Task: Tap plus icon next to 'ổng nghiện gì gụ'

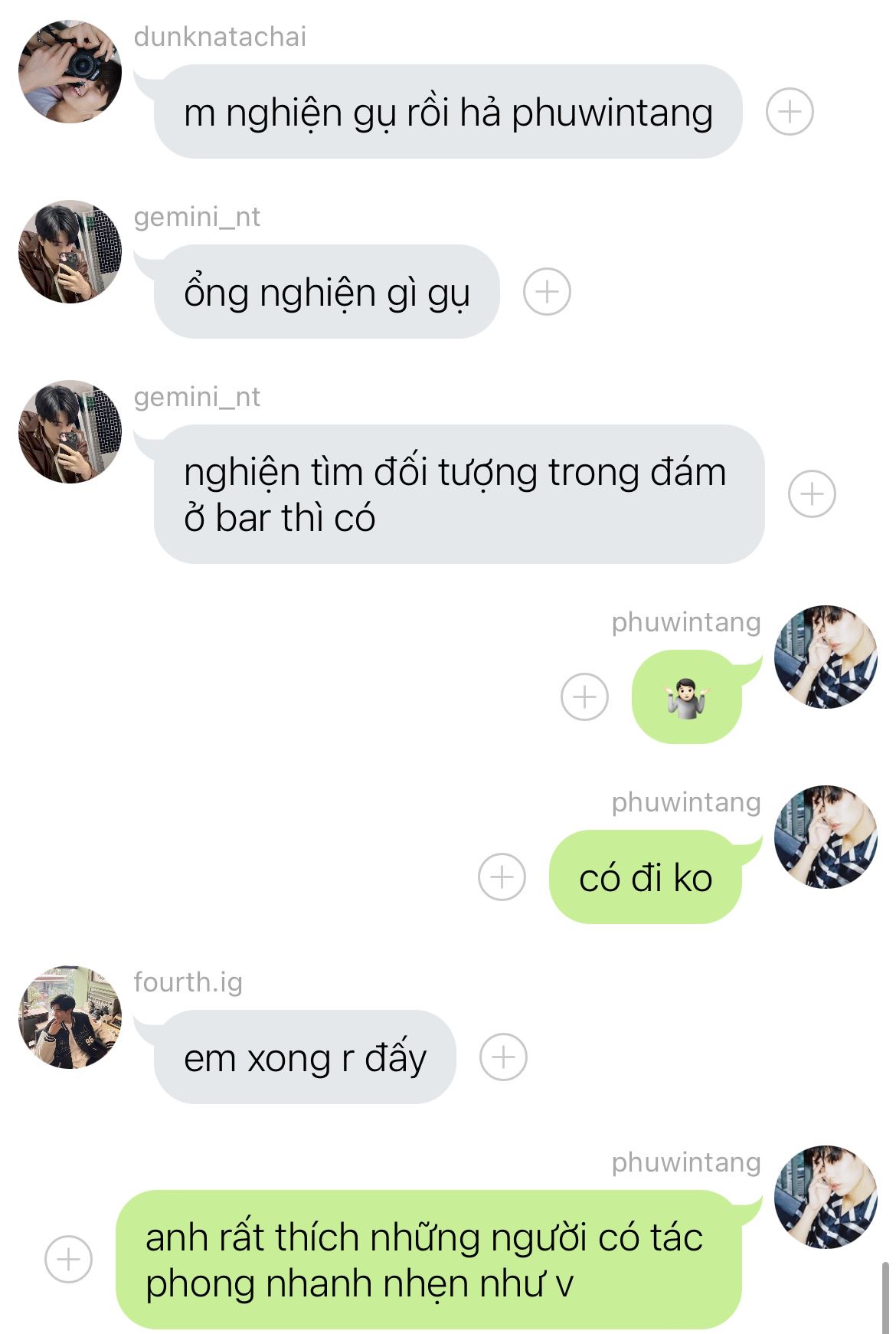Action: pos(547,292)
